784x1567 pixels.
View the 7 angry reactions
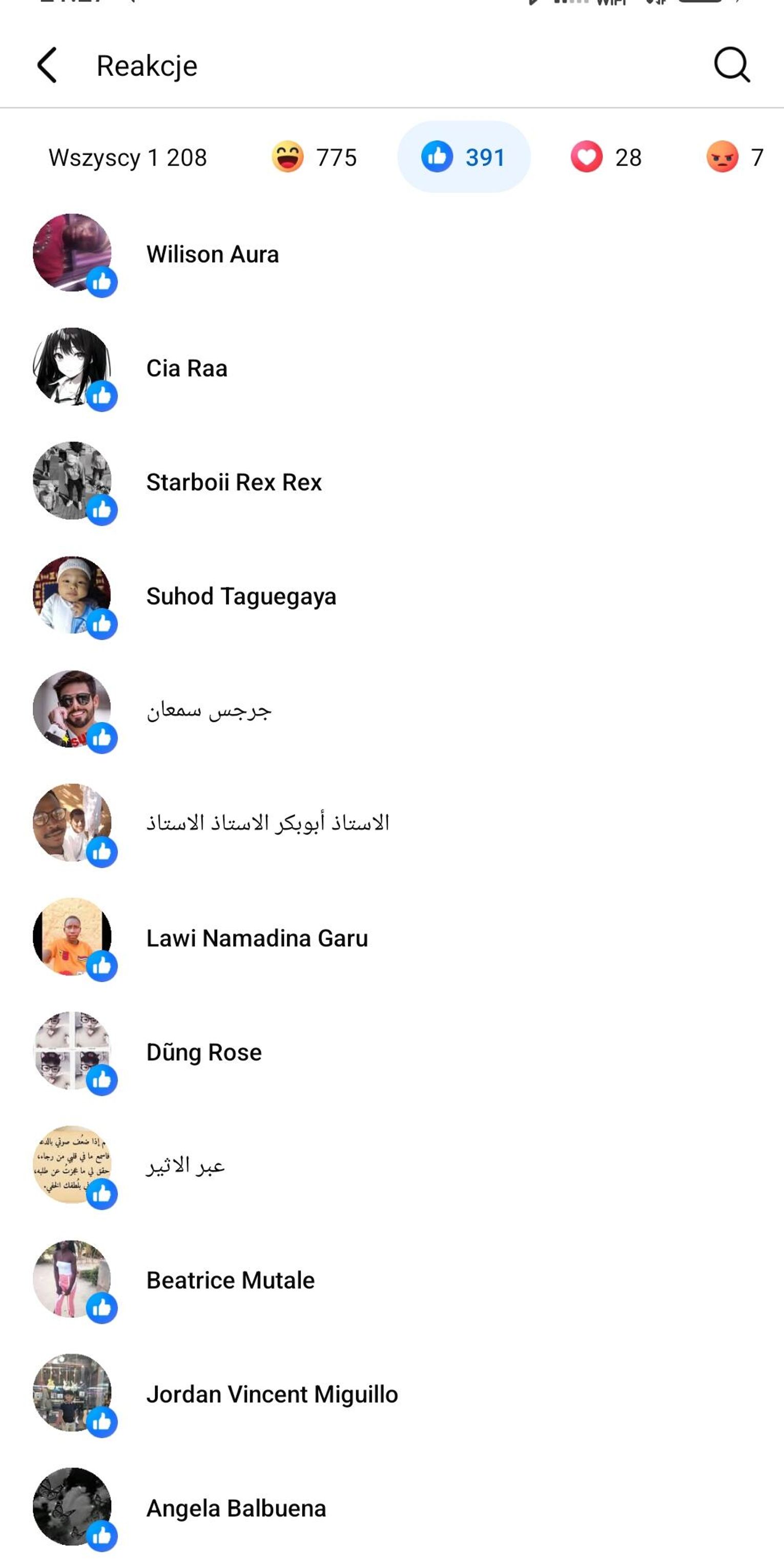pos(734,157)
